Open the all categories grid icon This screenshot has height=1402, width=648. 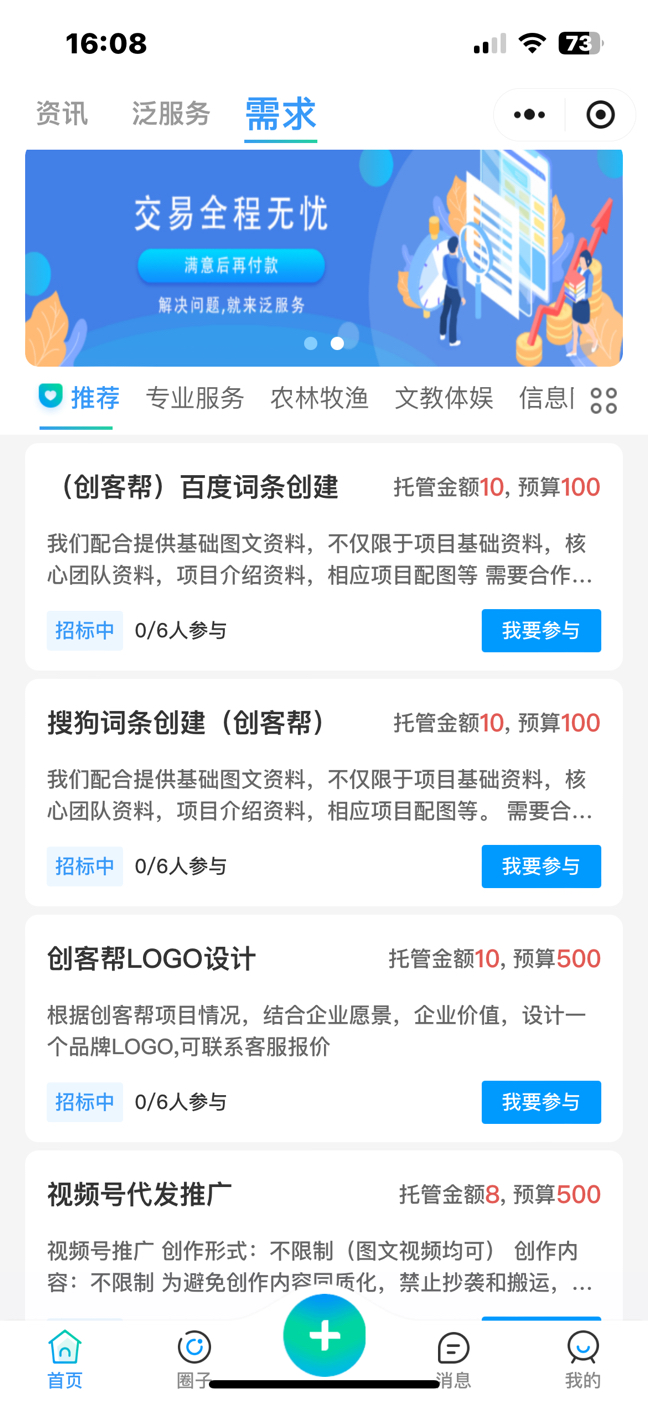(x=603, y=401)
